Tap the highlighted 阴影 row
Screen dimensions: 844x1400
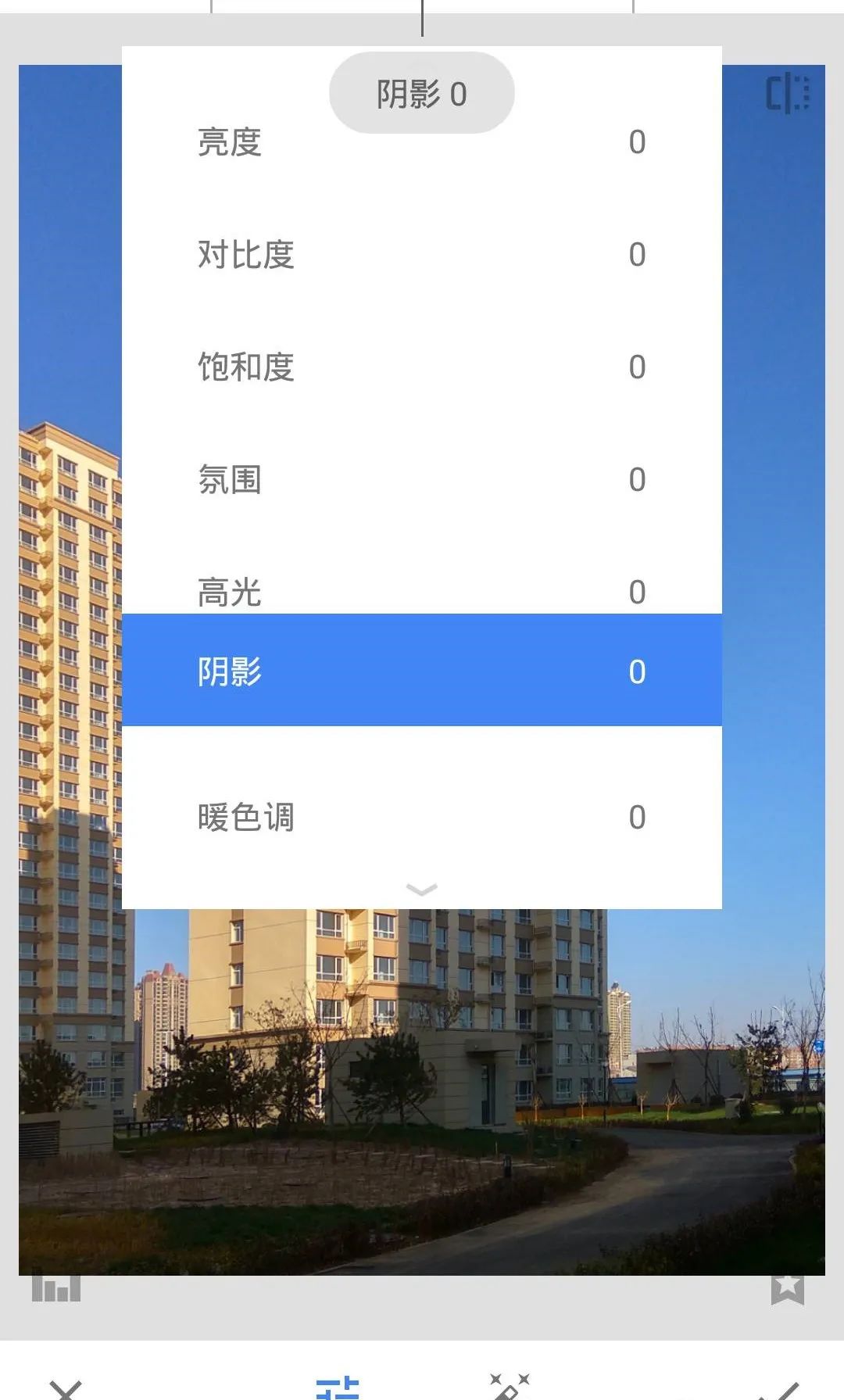pyautogui.click(x=421, y=671)
